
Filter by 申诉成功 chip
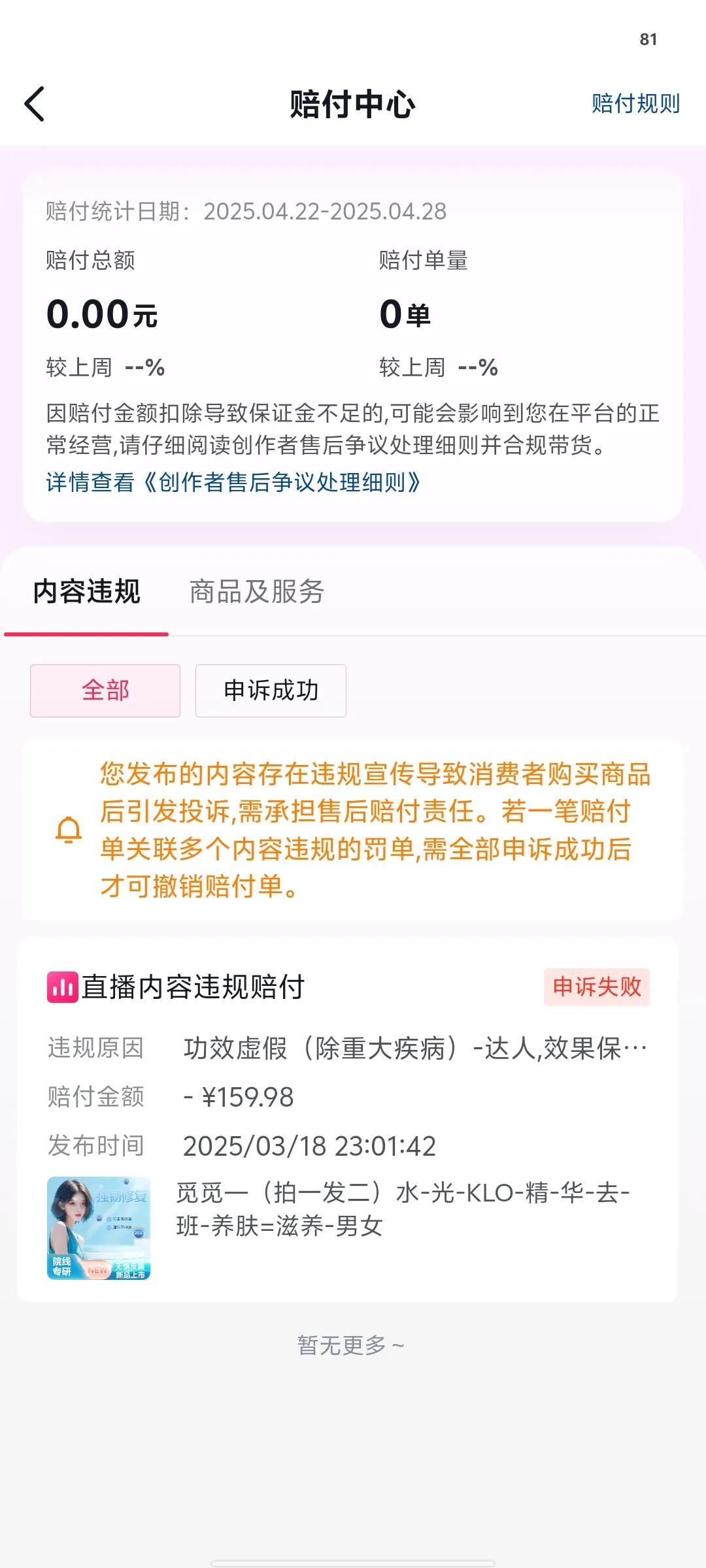tap(271, 691)
